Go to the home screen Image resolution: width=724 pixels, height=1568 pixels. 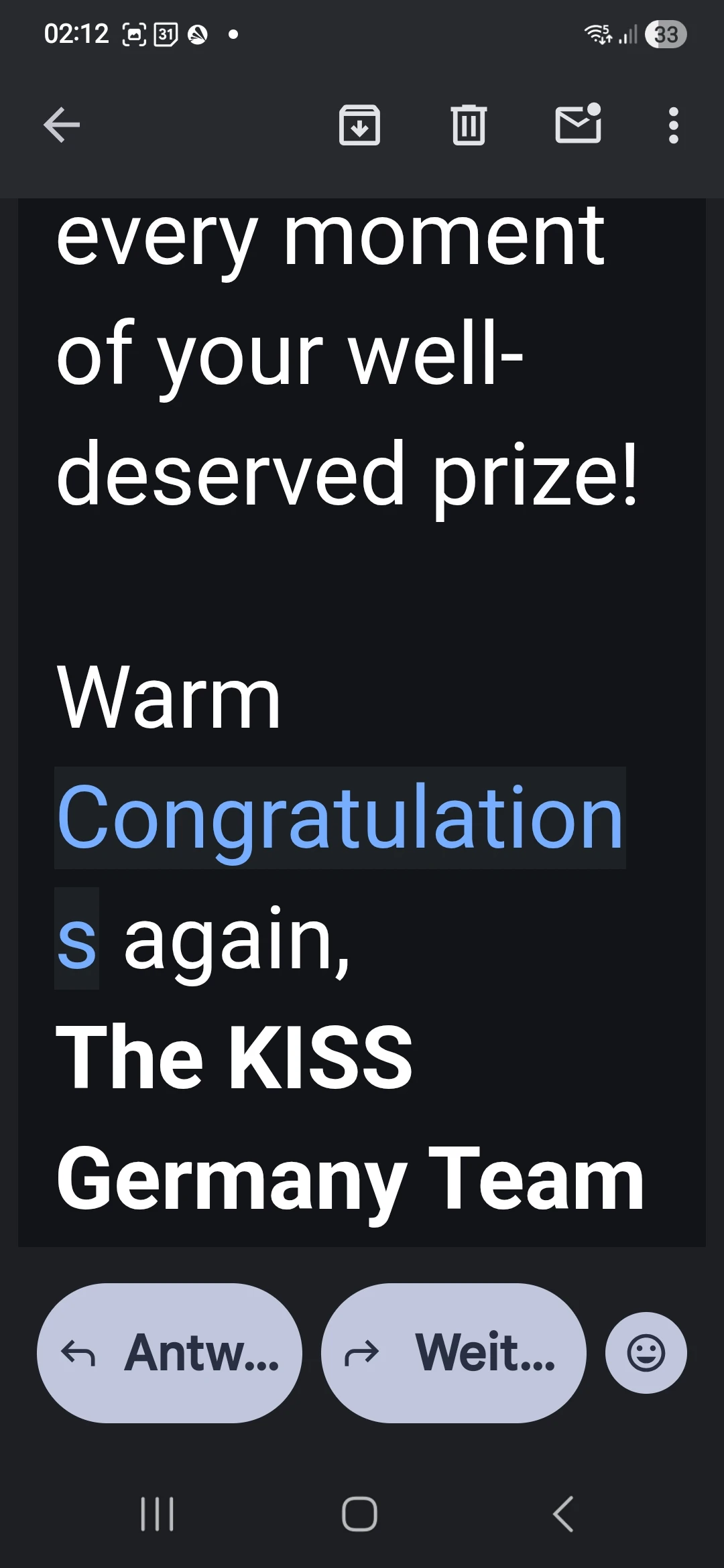tap(360, 1514)
